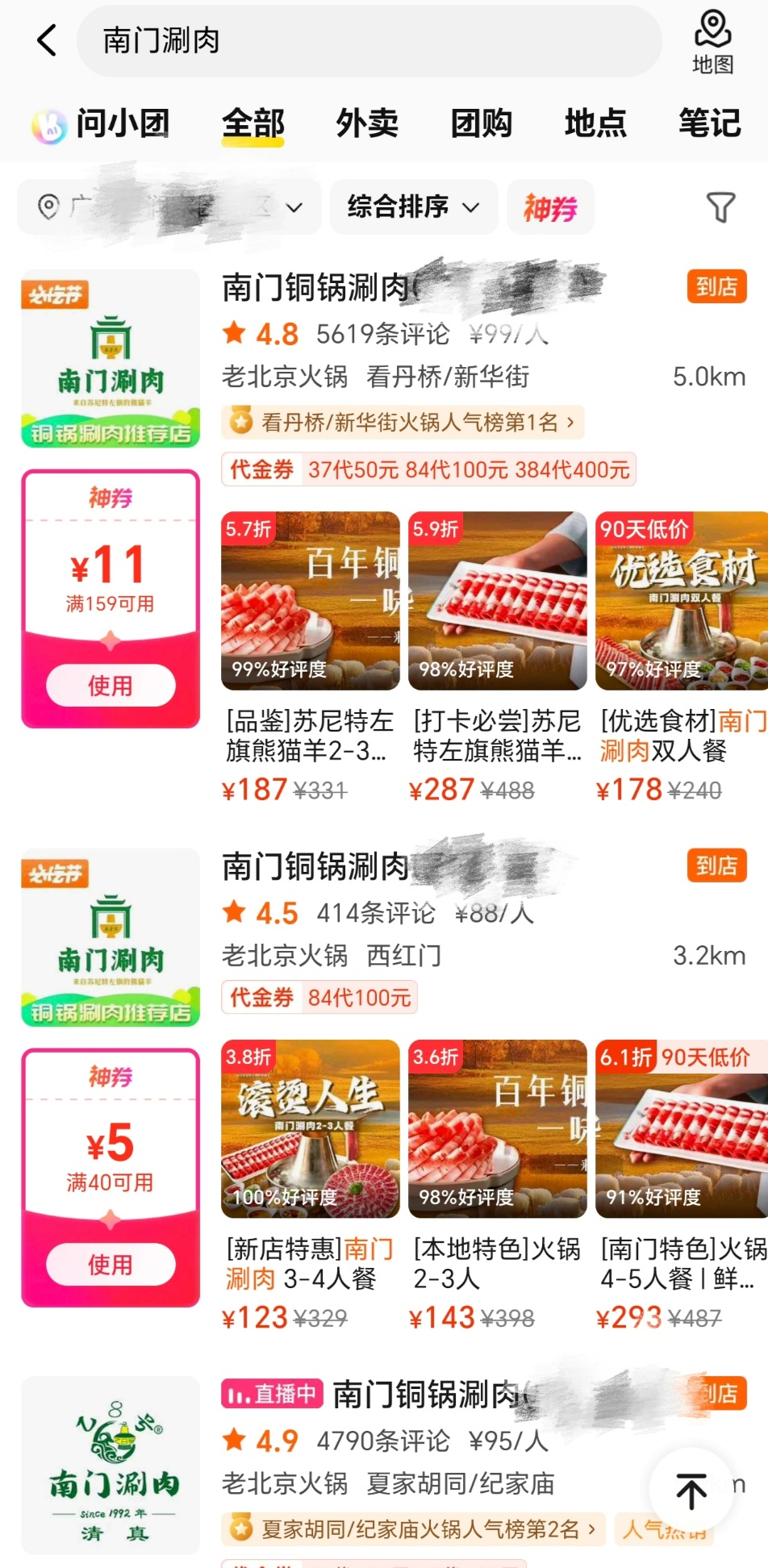
Task: Use the ¥11 满159可用 coupon
Action: [111, 686]
